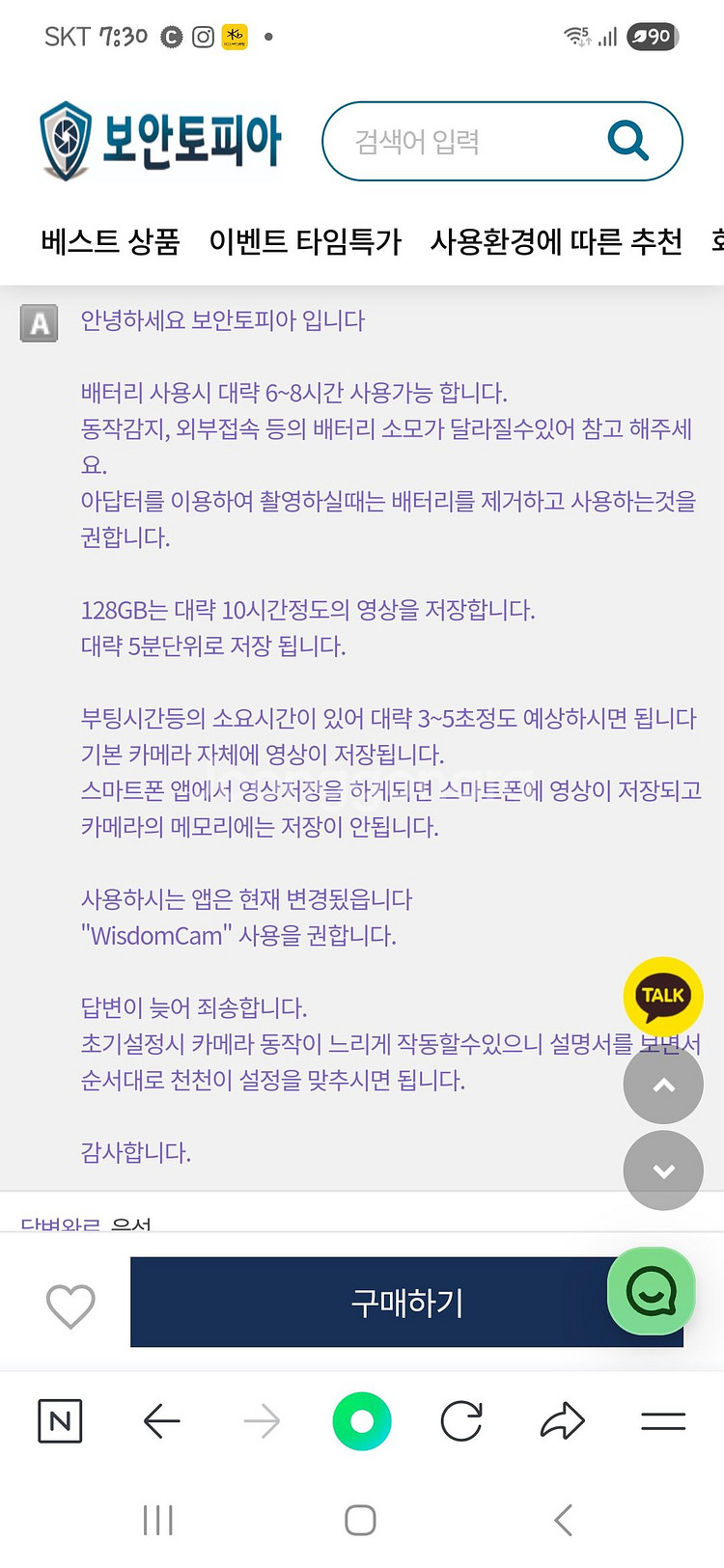Open Naver home N icon
Image resolution: width=724 pixels, height=1568 pixels.
60,1420
